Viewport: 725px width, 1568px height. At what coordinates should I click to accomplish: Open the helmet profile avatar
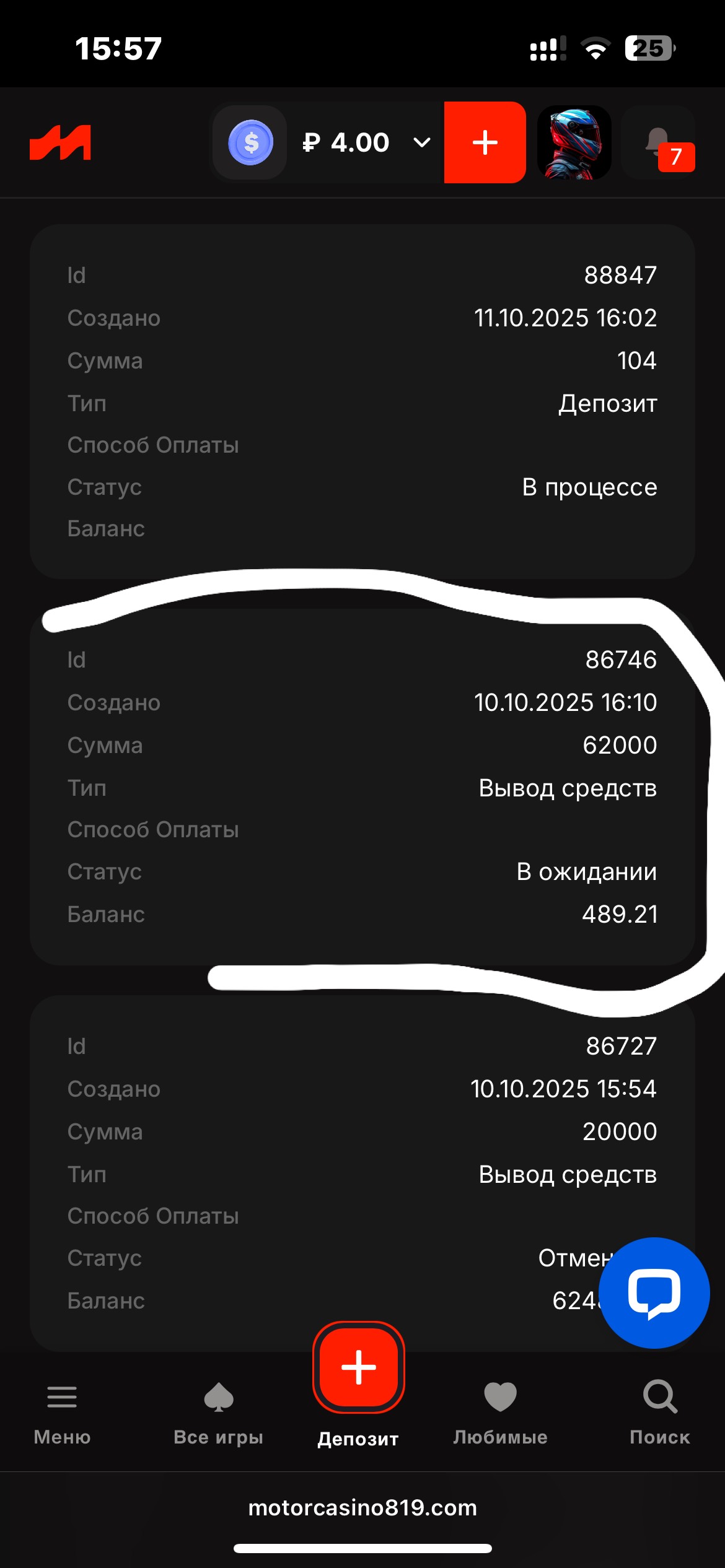point(574,143)
